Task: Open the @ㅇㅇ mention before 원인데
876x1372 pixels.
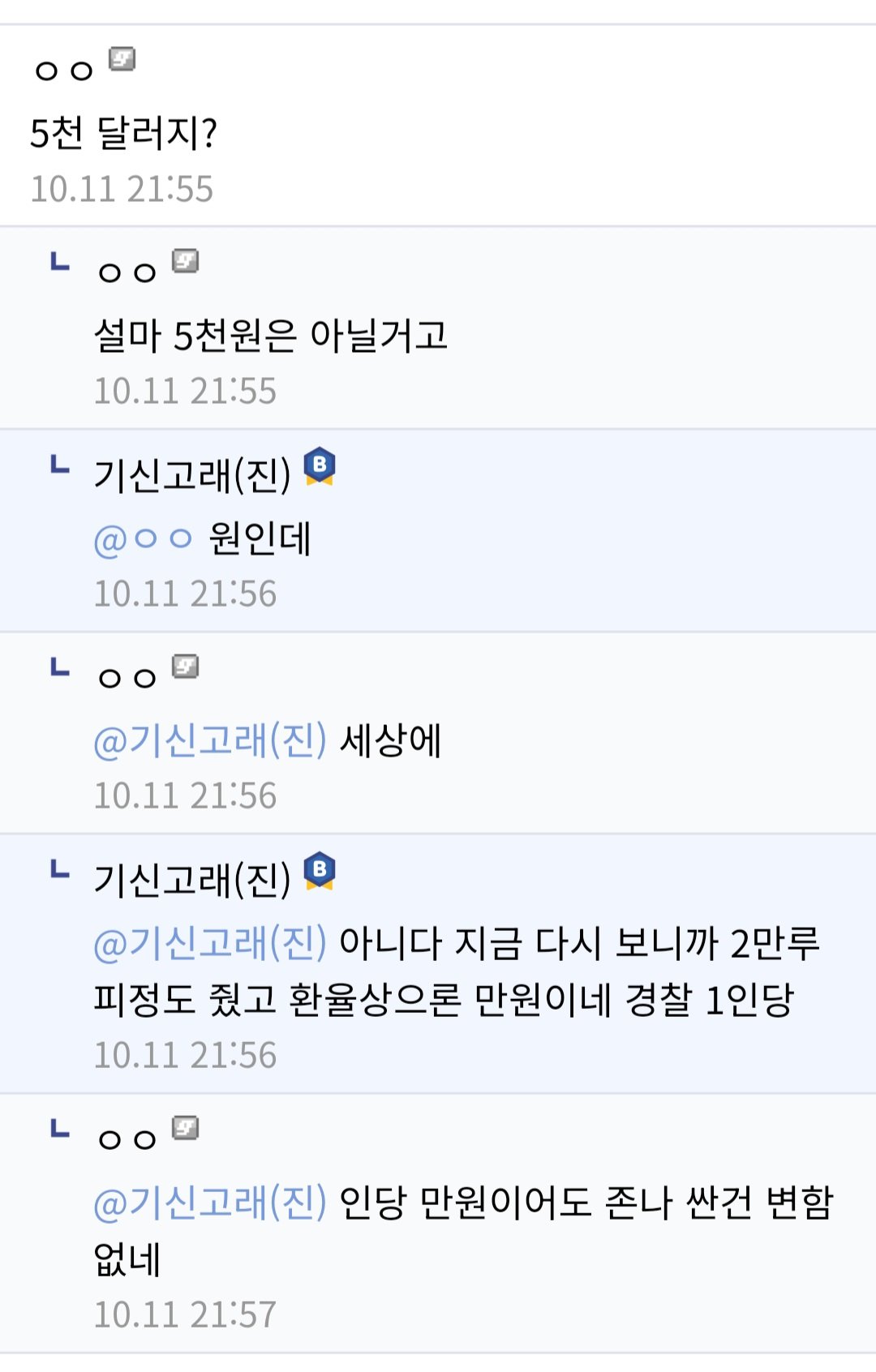Action: pos(143,538)
